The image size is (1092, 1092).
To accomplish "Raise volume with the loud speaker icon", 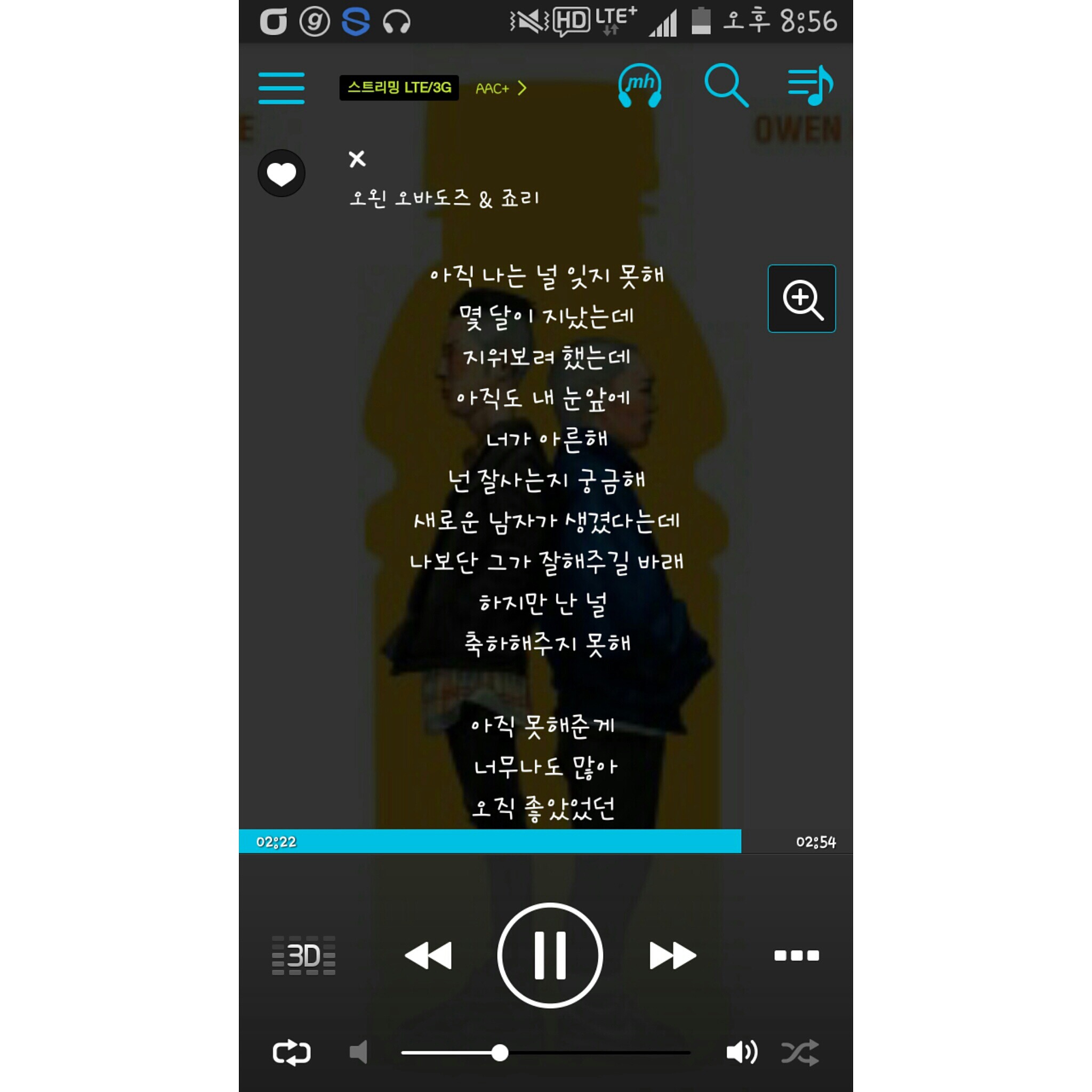I will (x=741, y=1053).
